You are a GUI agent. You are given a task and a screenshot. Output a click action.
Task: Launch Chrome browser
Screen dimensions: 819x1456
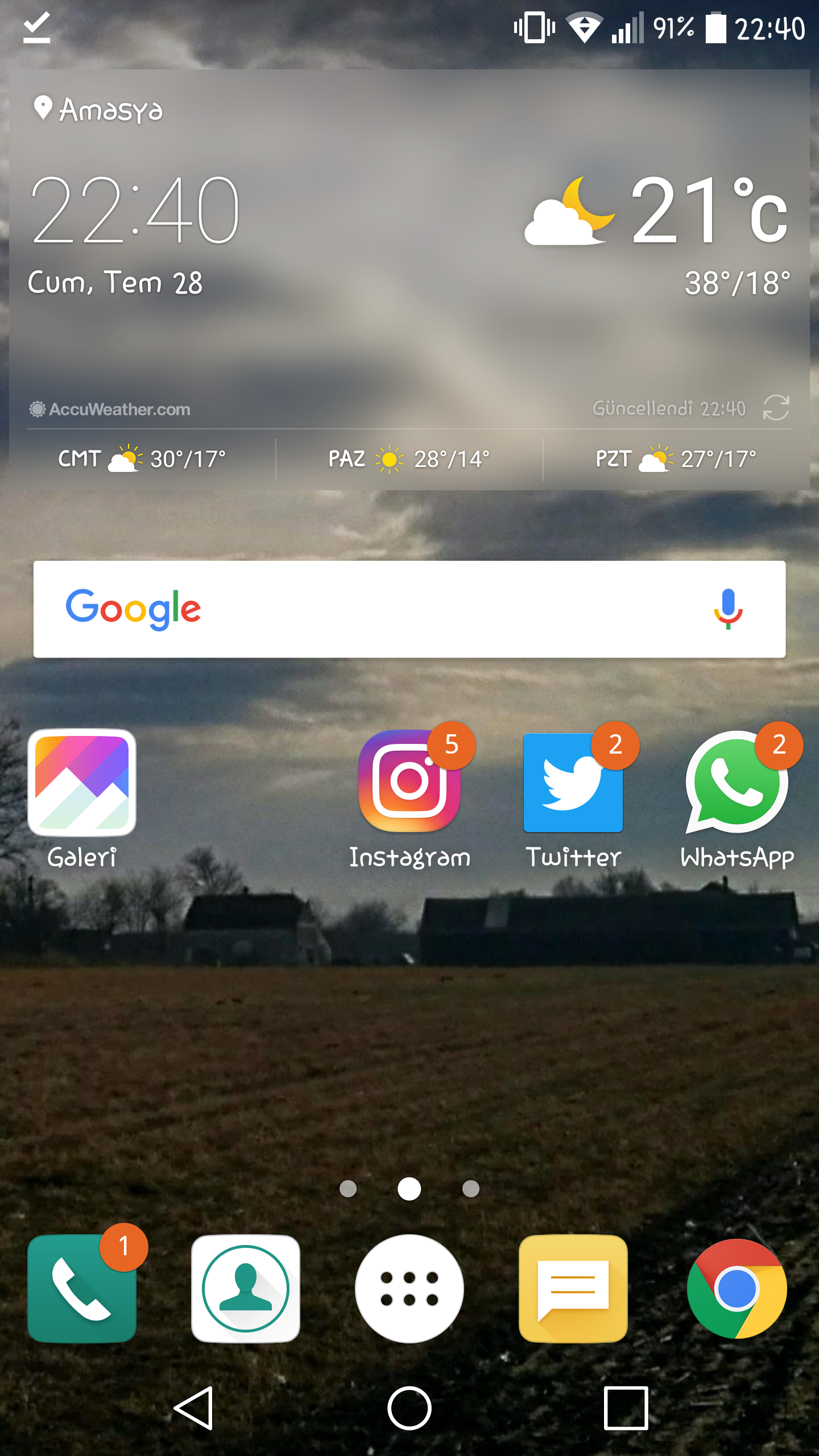[x=737, y=1288]
